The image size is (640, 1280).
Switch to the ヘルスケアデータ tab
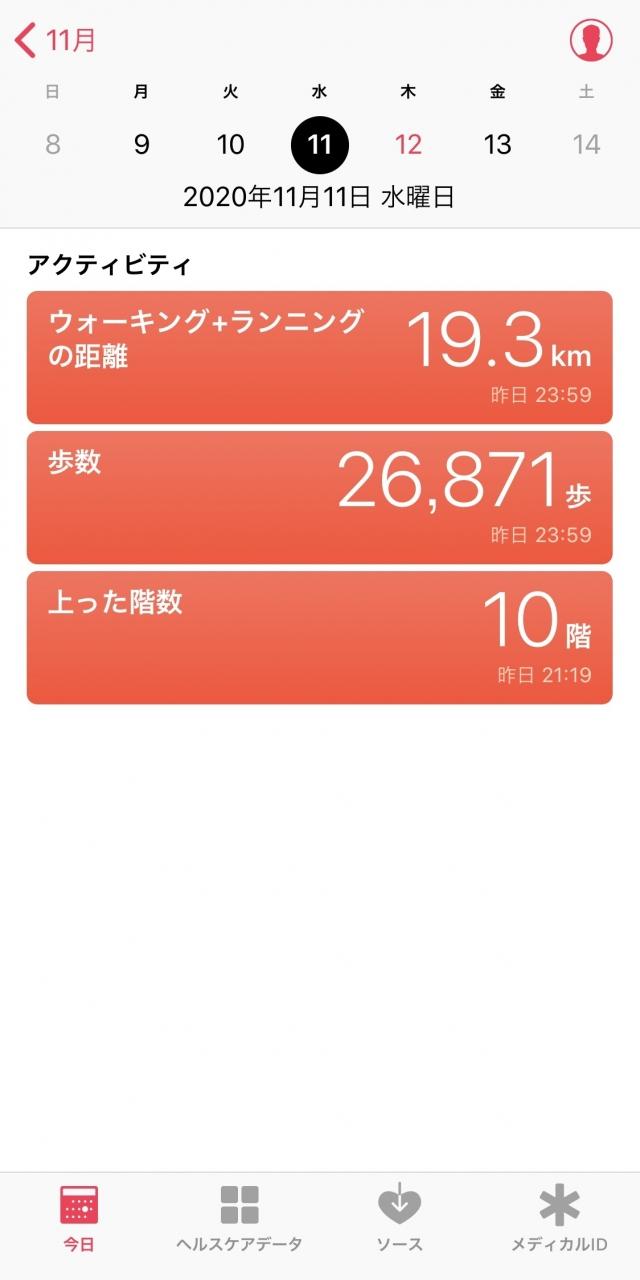[239, 1218]
